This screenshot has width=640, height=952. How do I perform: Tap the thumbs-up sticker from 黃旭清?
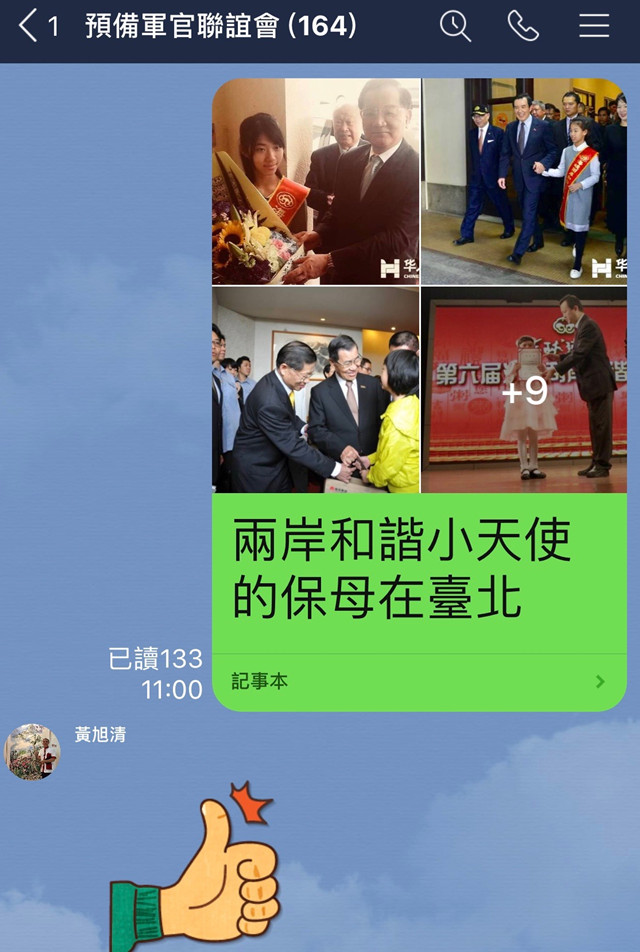pos(200,870)
